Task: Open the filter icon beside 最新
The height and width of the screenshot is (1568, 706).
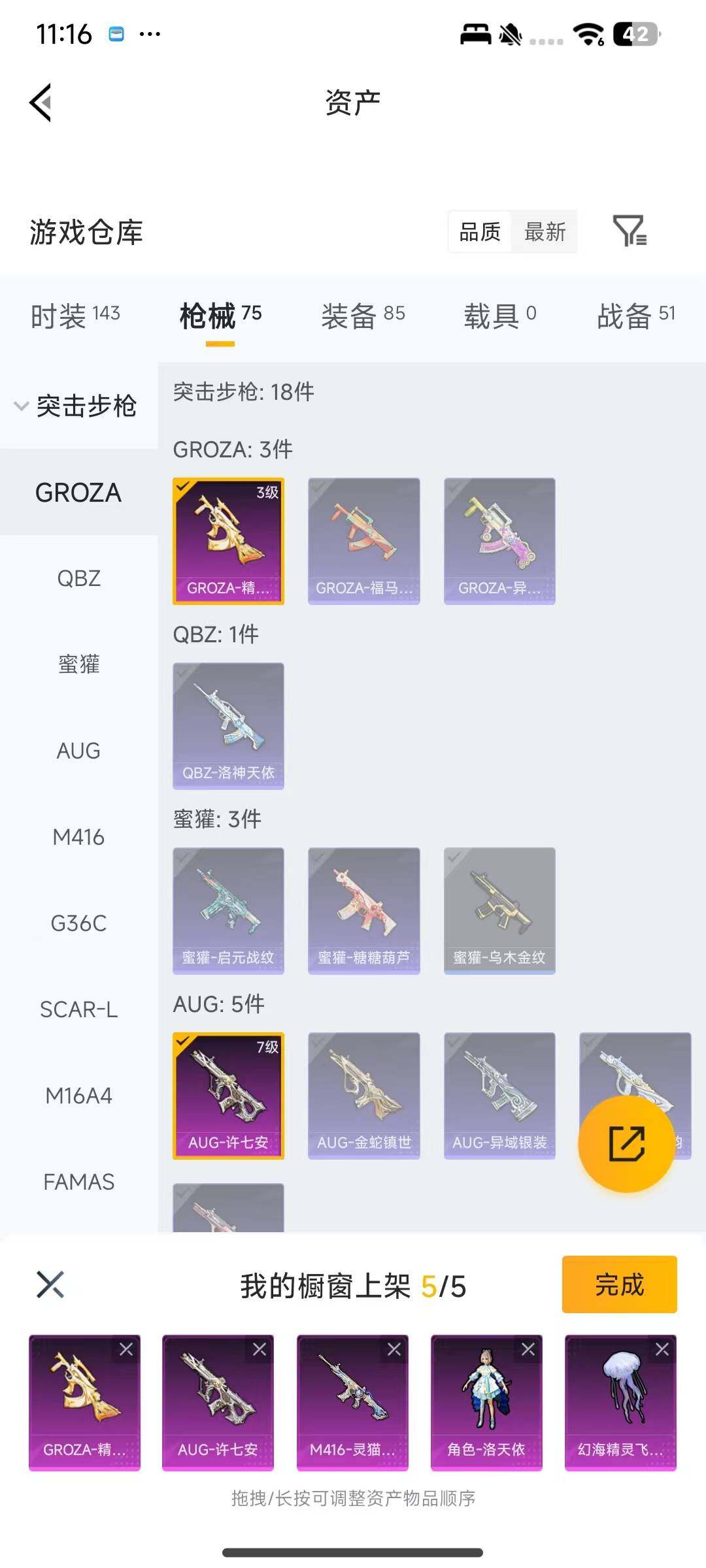Action: (x=629, y=231)
